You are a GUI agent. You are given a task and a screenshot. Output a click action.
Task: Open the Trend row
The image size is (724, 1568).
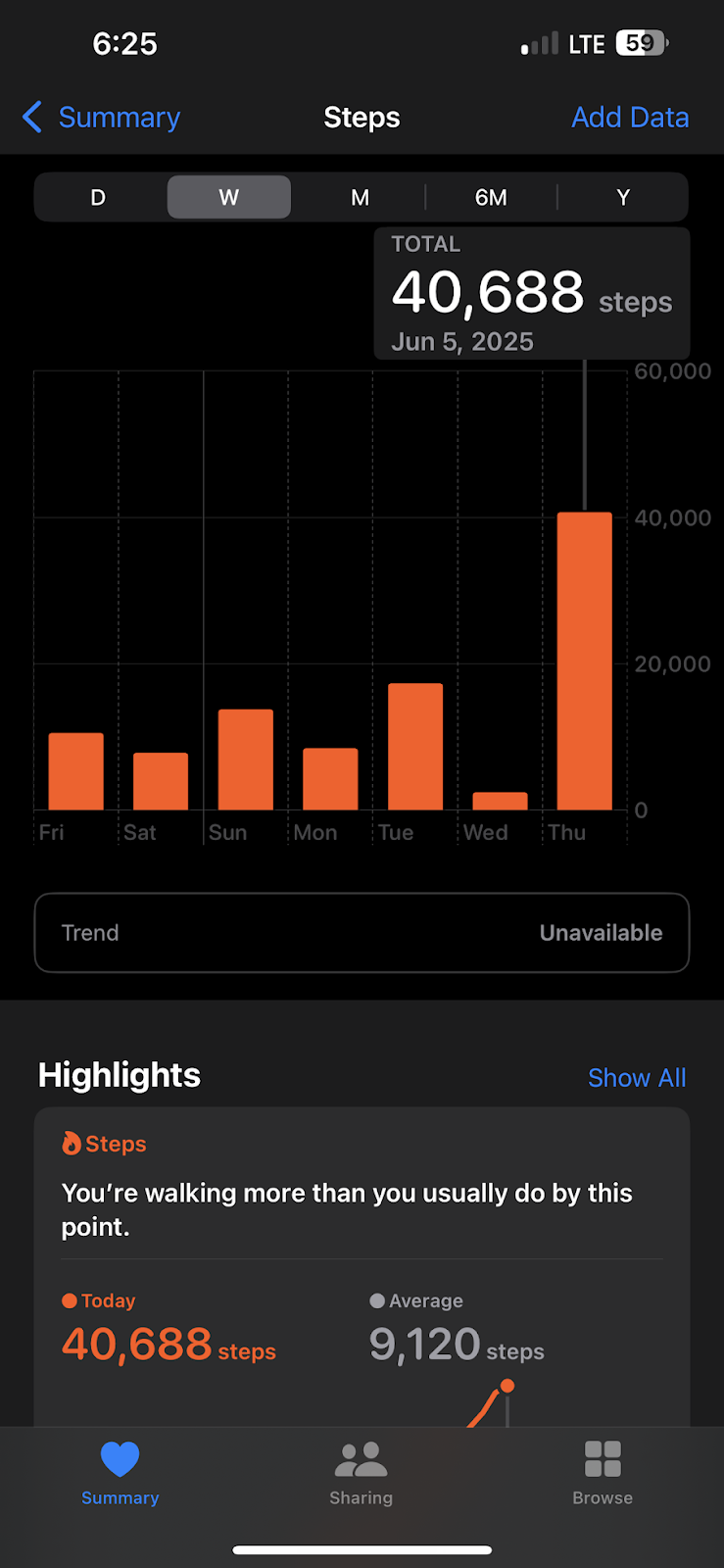(362, 933)
